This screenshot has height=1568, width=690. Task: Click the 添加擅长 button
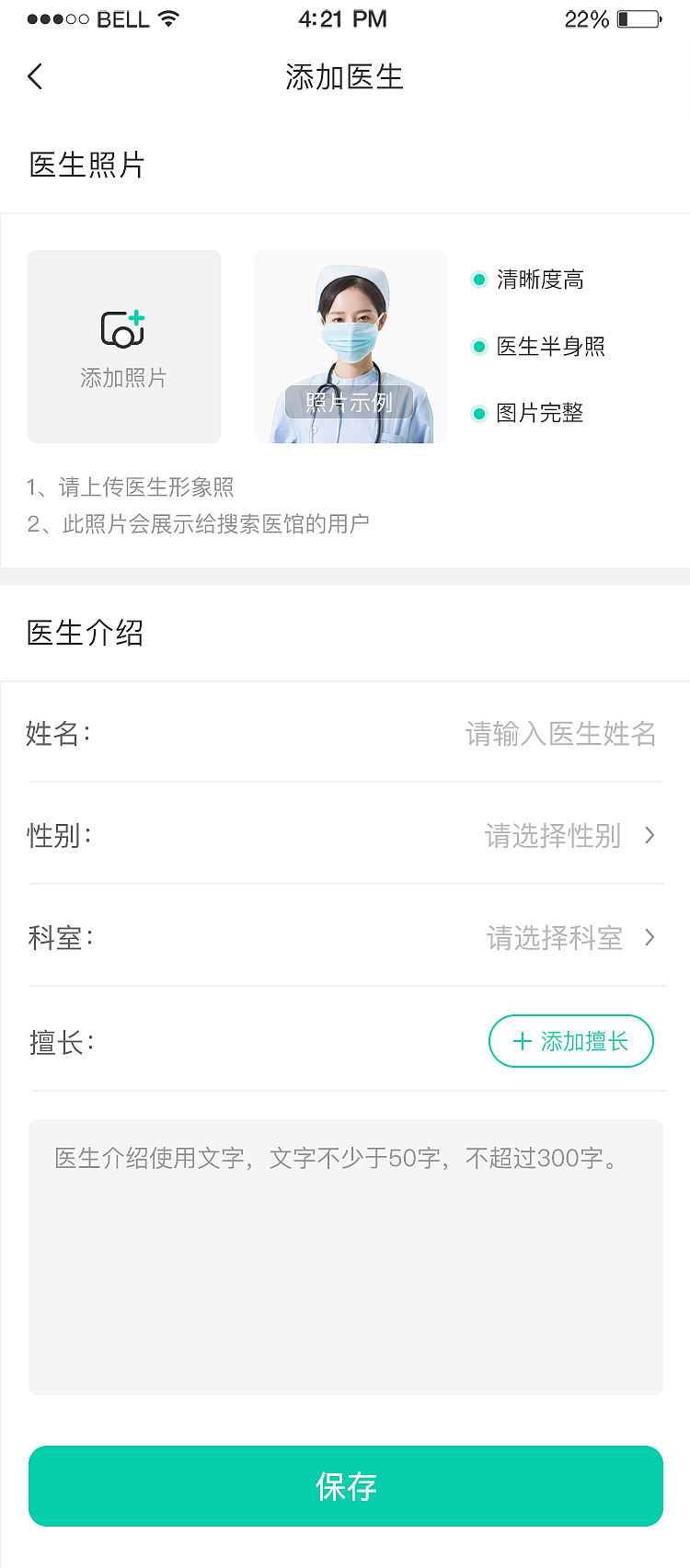570,1041
